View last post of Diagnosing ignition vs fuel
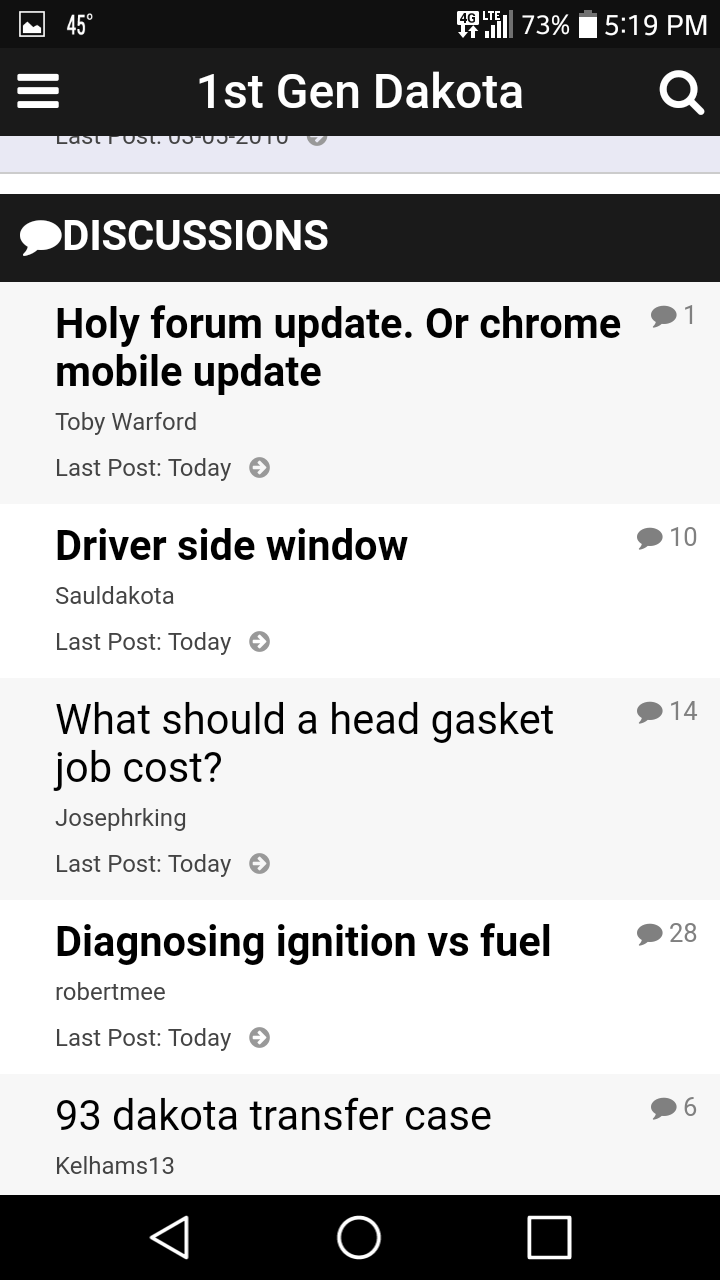This screenshot has height=1280, width=720. [260, 1038]
